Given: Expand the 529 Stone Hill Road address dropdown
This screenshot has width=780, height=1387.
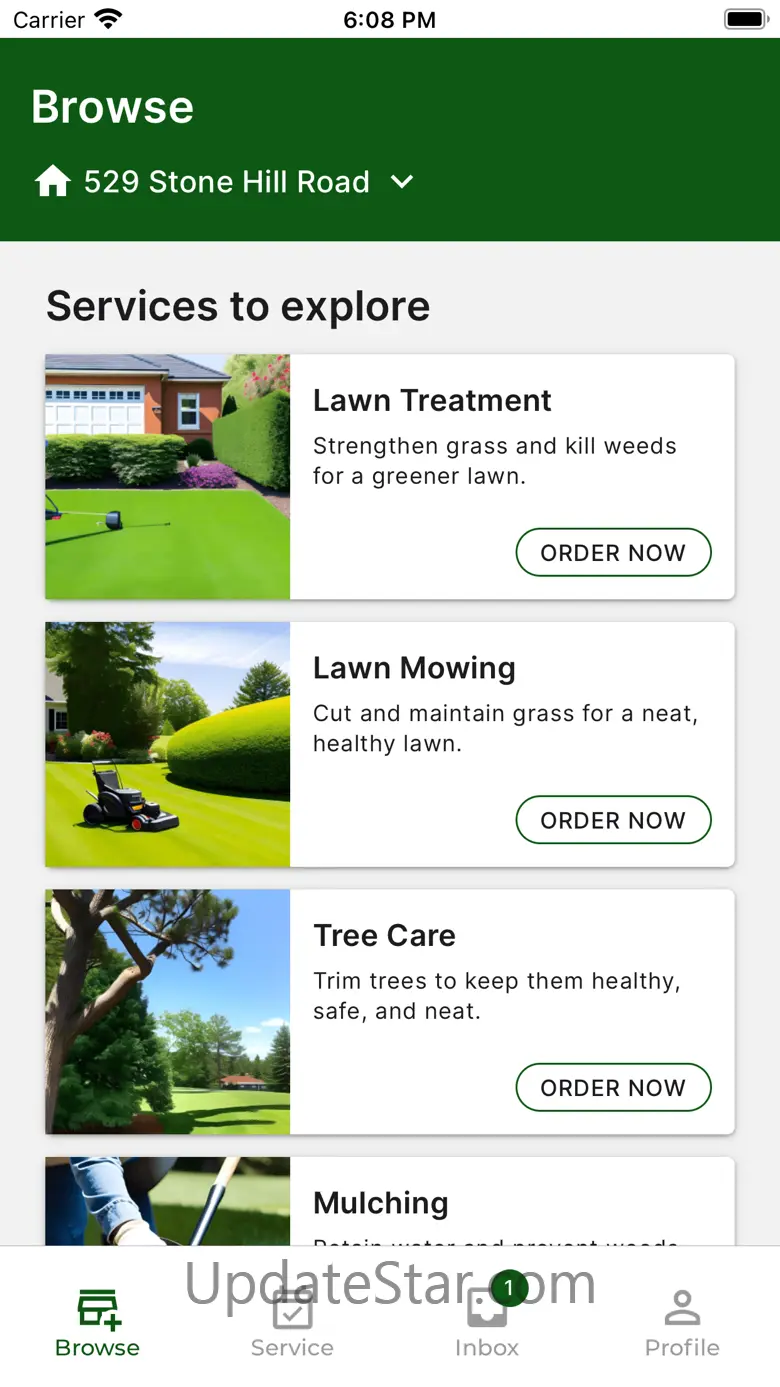Looking at the screenshot, I should tap(224, 182).
